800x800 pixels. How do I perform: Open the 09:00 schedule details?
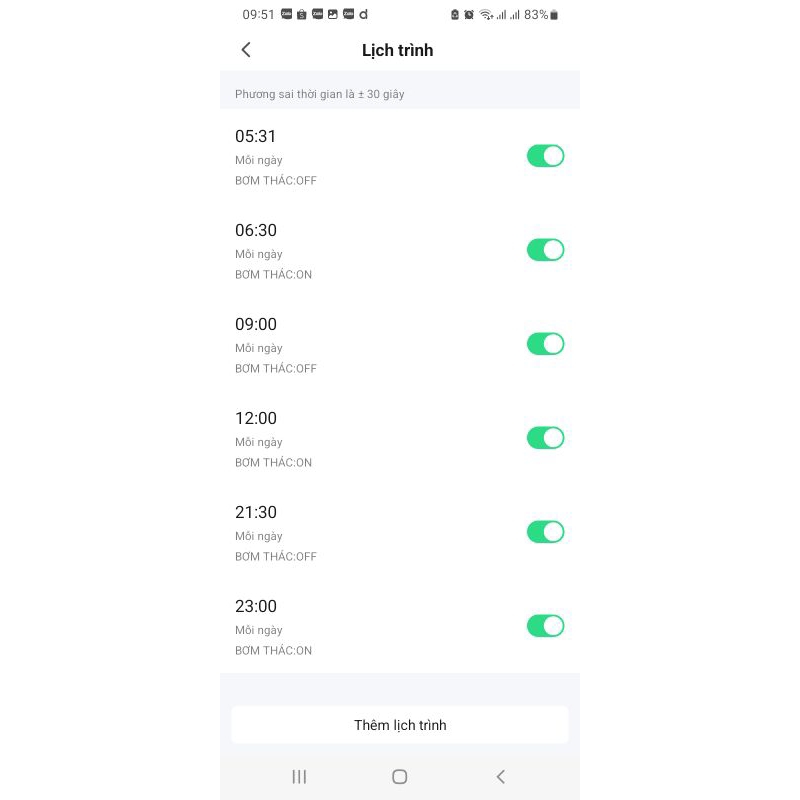[x=350, y=345]
